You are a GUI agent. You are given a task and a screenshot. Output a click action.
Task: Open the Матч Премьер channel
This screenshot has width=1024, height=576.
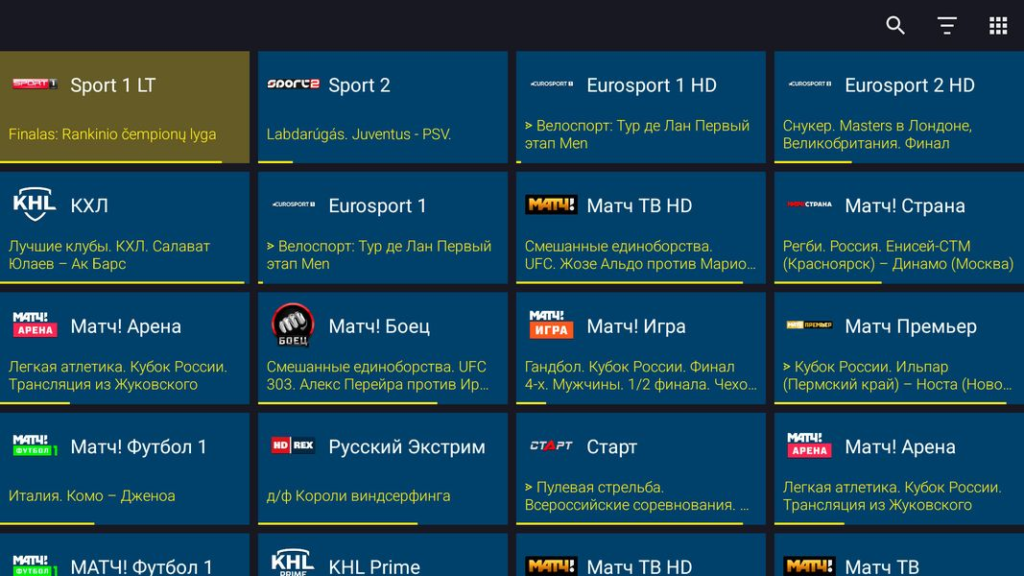tap(898, 348)
